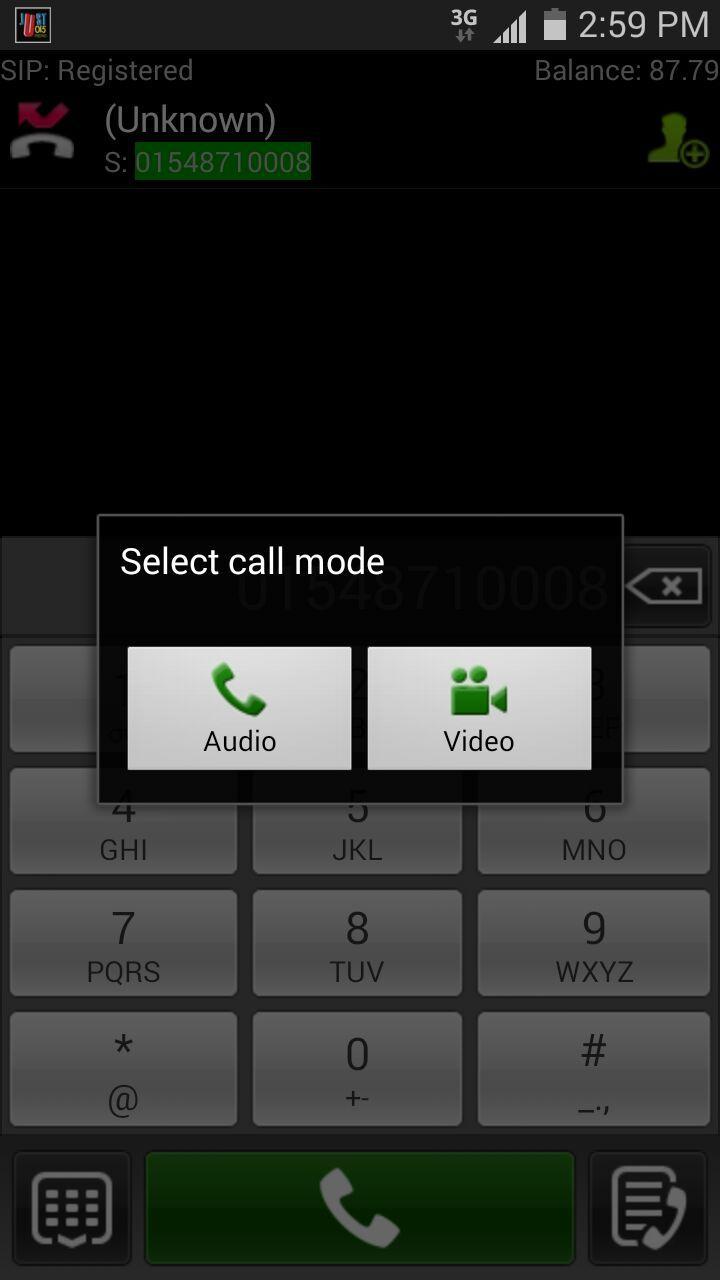720x1280 pixels.
Task: Dial digit 0
Action: [357, 1069]
